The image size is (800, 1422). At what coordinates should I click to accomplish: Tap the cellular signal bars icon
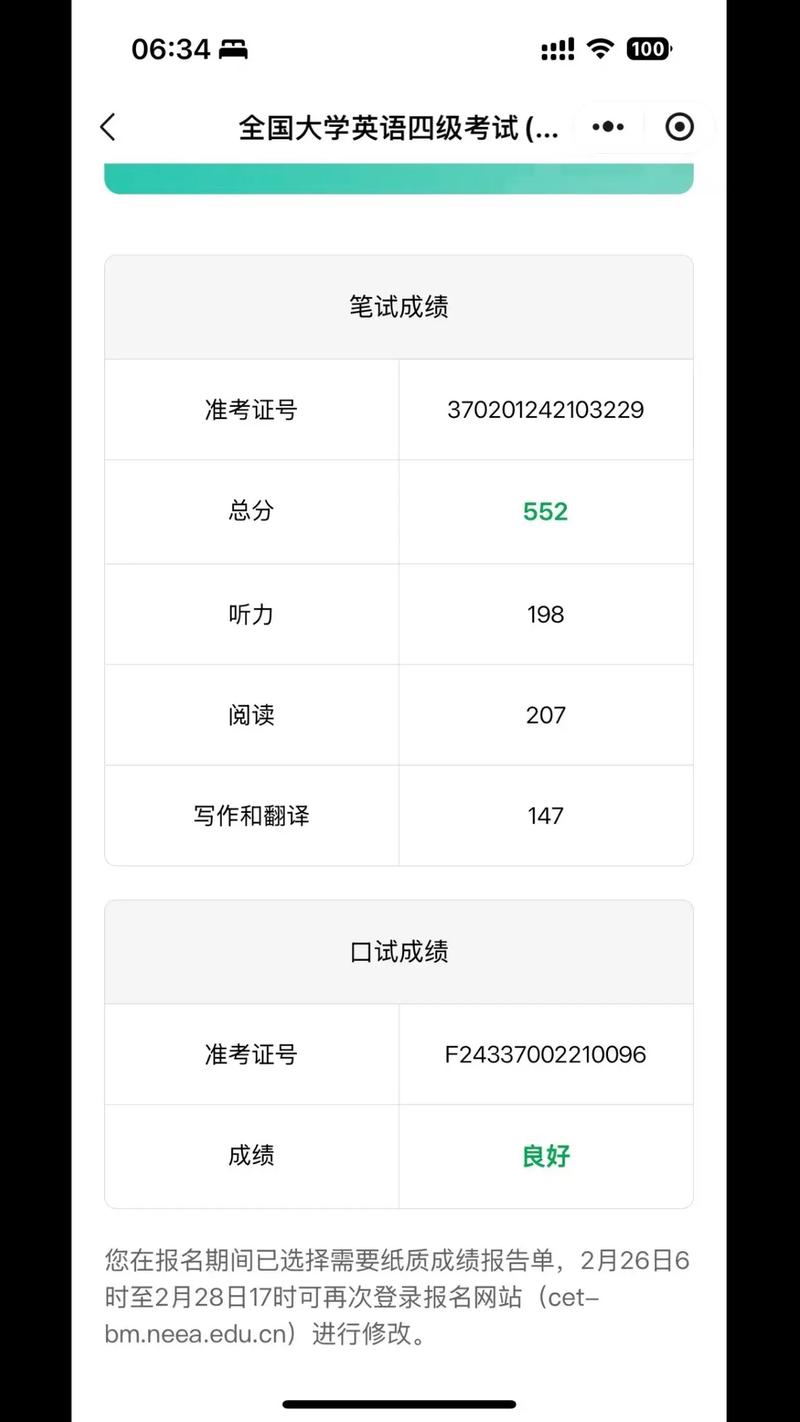556,49
